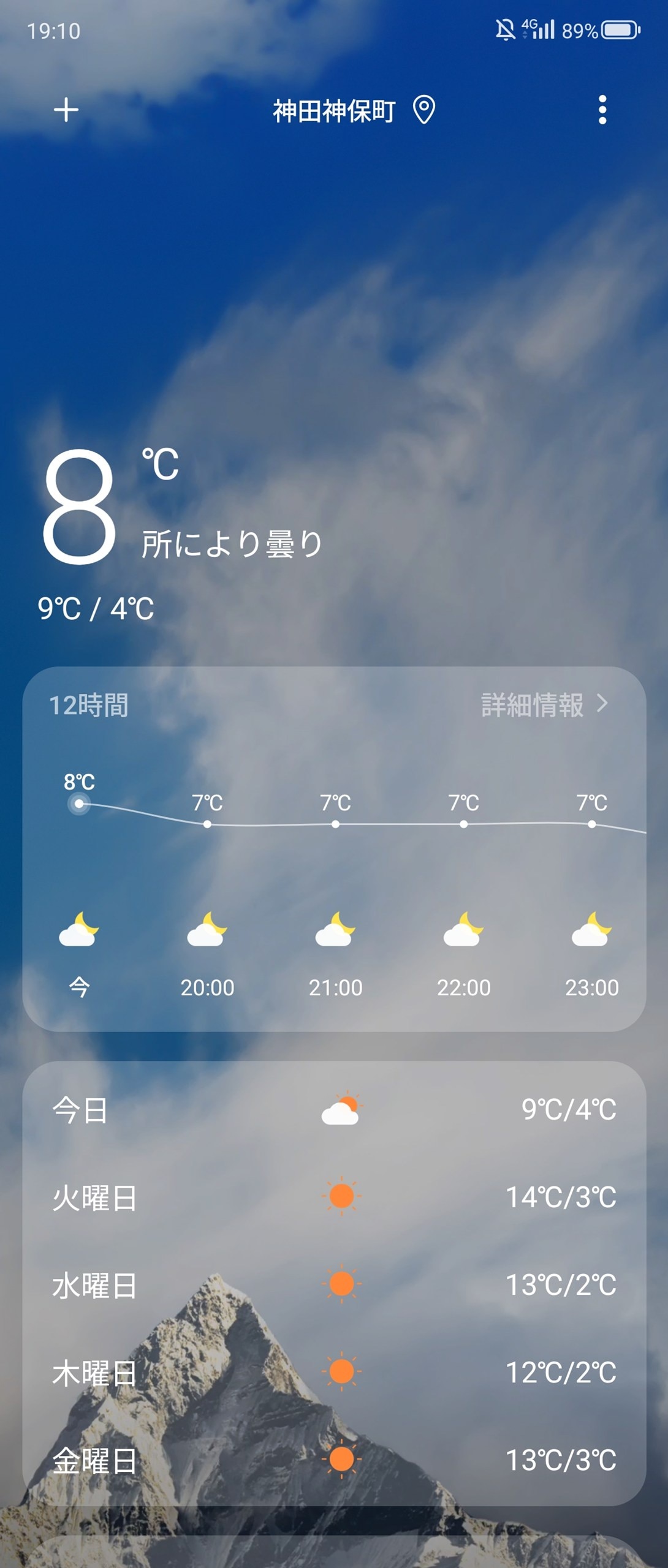Open the 木曜日 daily forecast
This screenshot has width=668, height=1568.
click(x=334, y=1373)
